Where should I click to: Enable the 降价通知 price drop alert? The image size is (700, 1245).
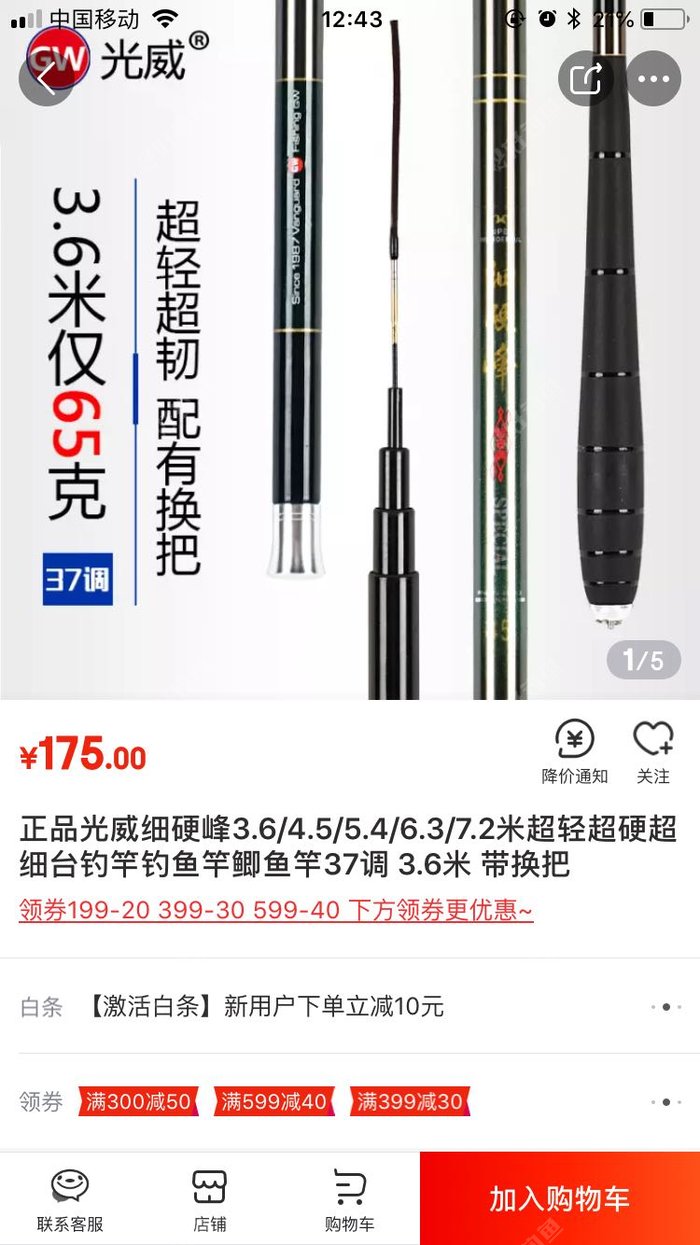pos(575,752)
